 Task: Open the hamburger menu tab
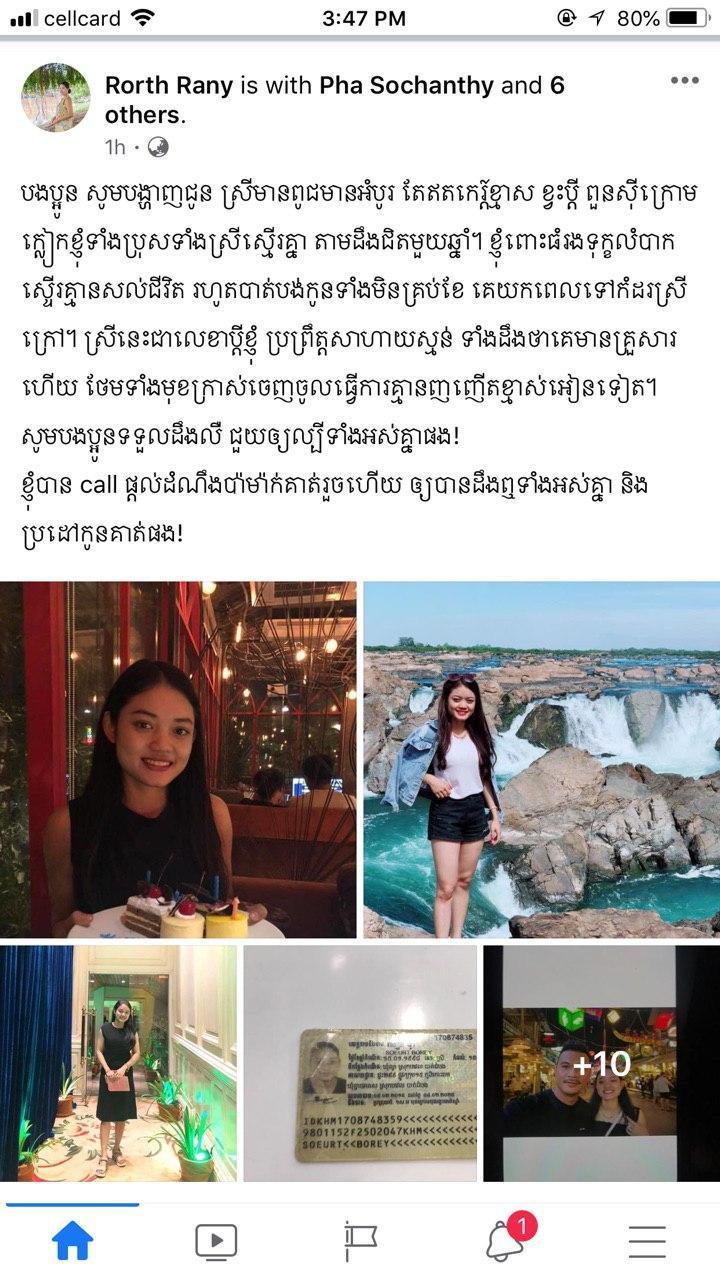tap(647, 1241)
